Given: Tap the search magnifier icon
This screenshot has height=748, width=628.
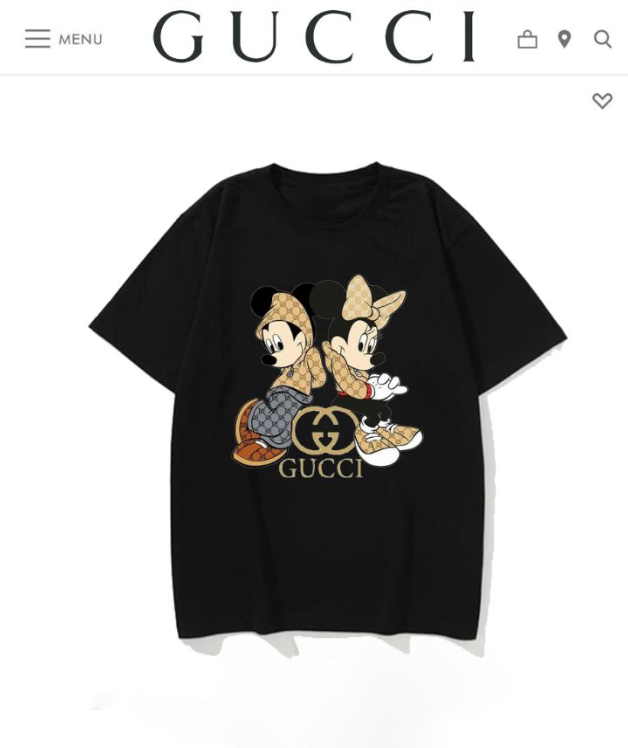Looking at the screenshot, I should [x=602, y=39].
